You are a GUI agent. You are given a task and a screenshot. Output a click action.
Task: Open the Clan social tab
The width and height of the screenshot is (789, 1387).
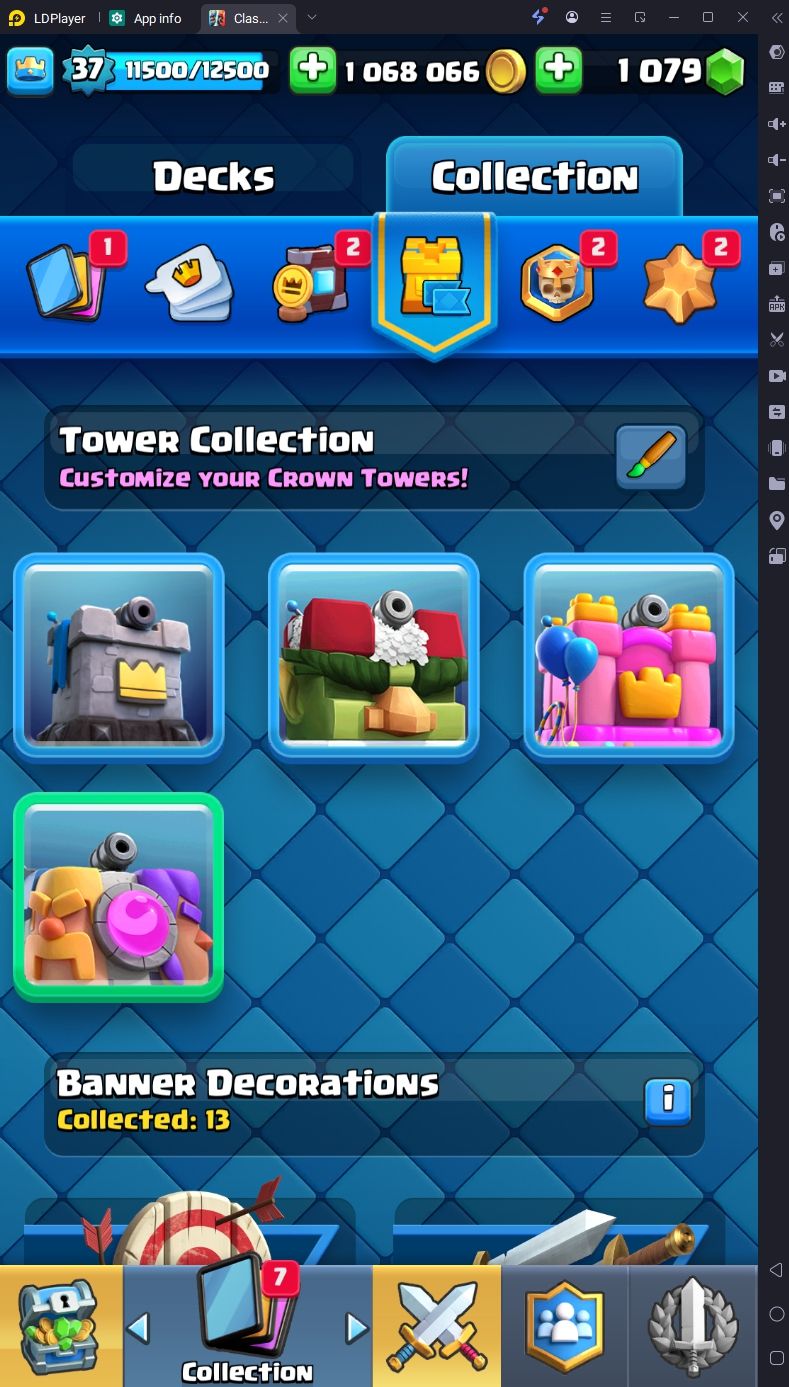coord(565,1325)
